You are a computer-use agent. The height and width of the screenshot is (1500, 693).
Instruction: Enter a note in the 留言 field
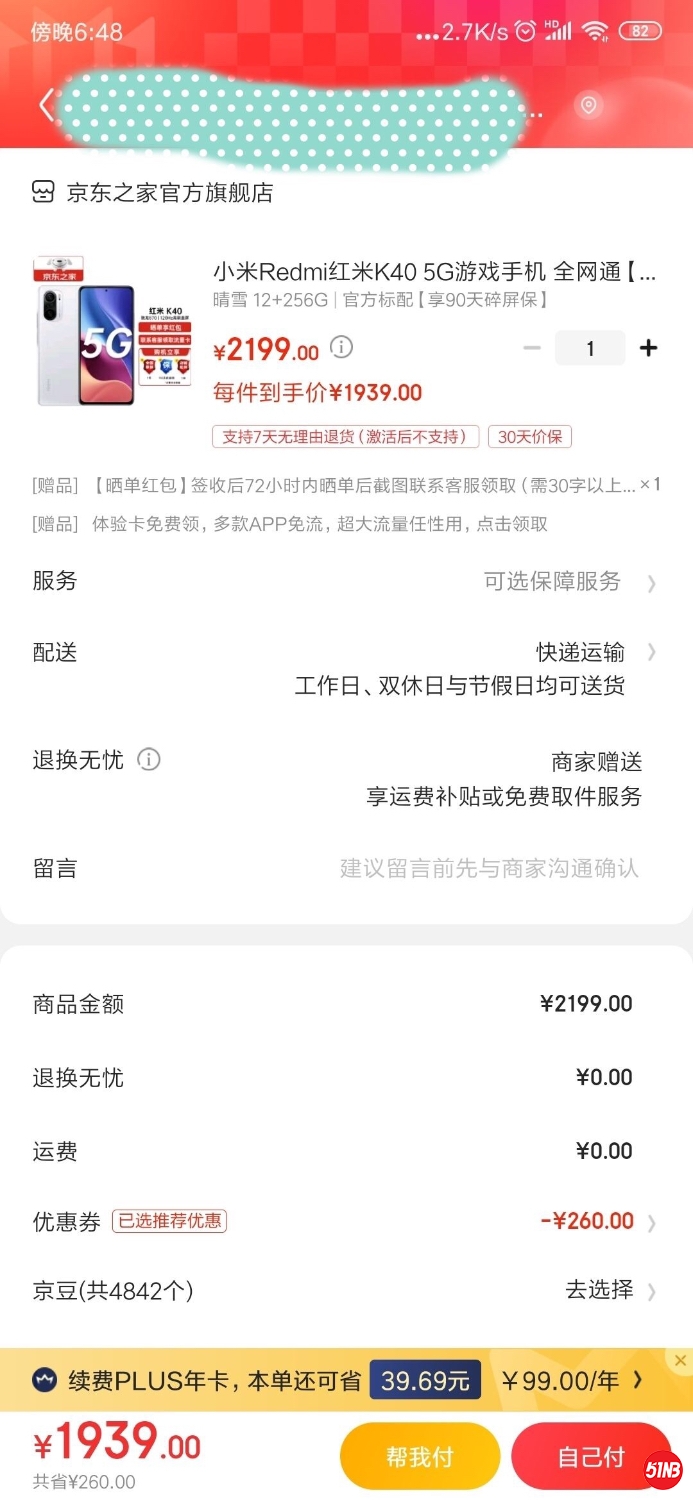pos(488,868)
